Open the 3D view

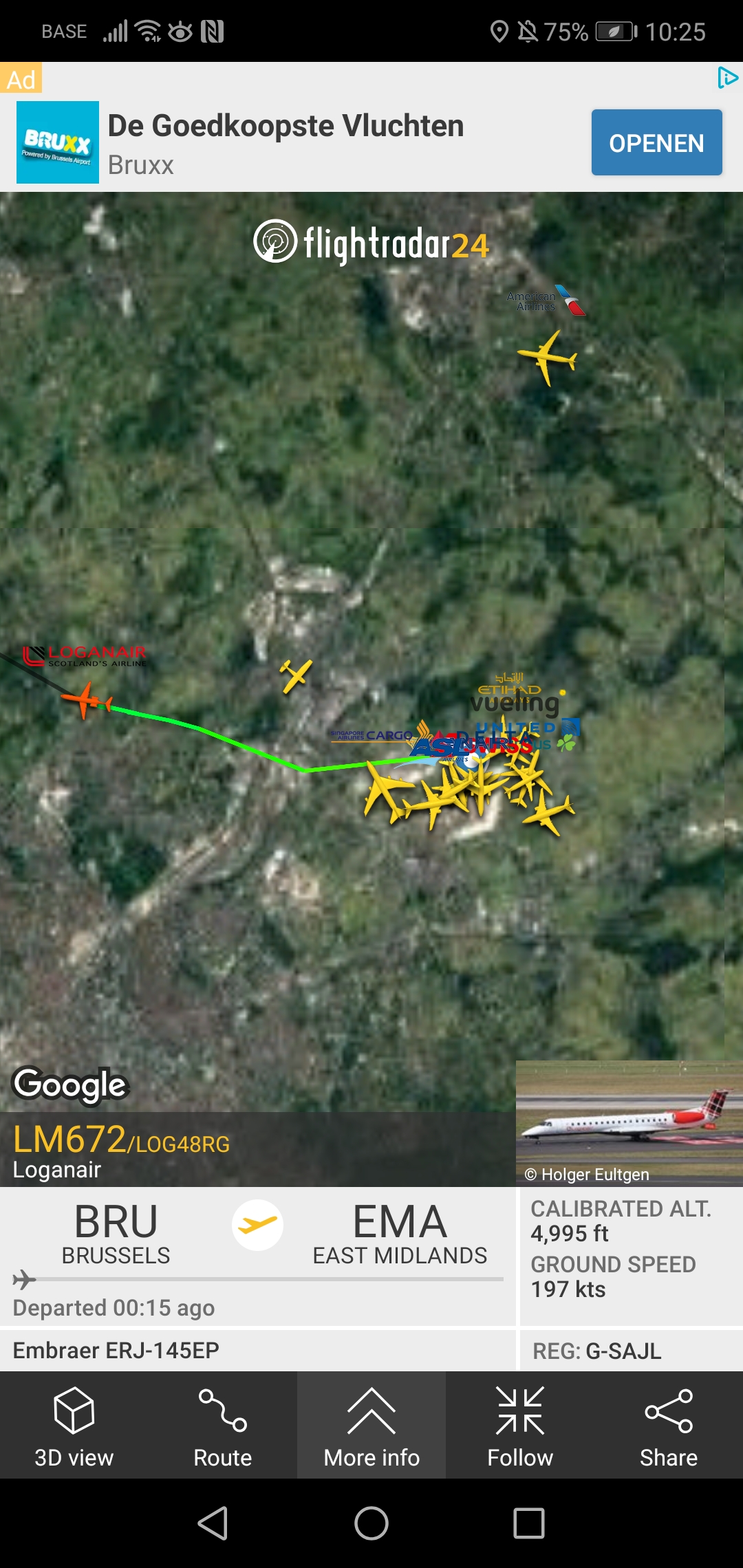[74, 1425]
